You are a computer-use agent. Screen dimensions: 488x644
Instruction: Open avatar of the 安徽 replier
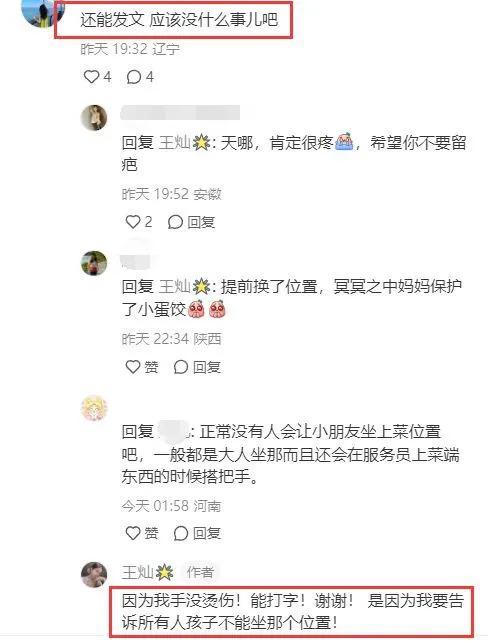point(94,118)
